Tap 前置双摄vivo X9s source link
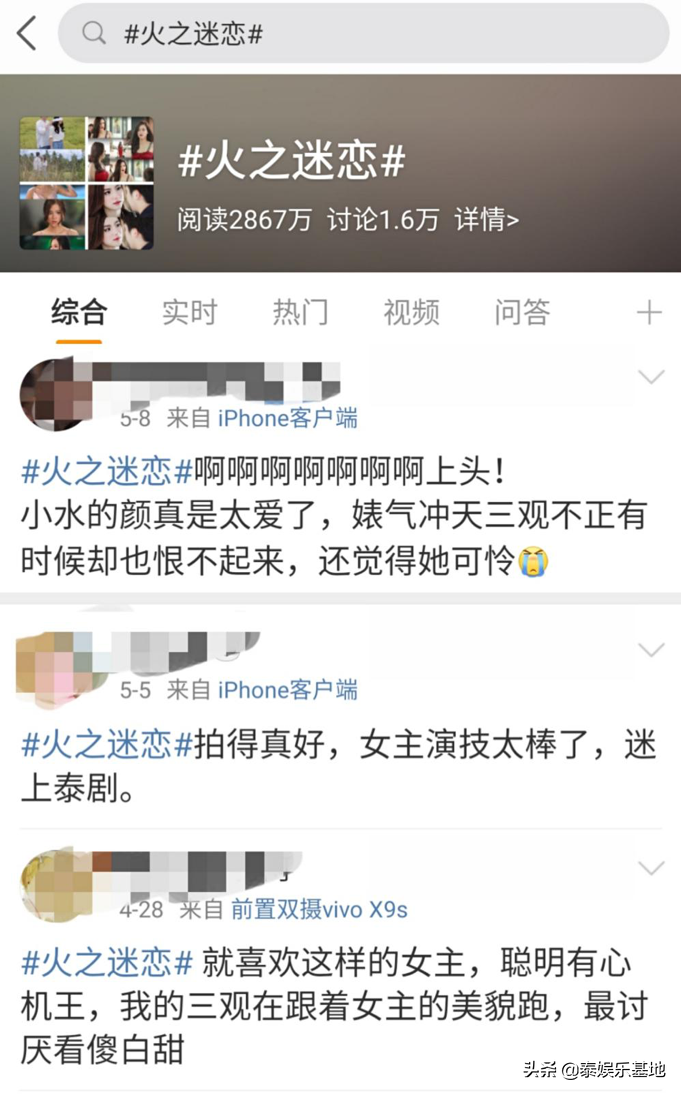 point(319,911)
